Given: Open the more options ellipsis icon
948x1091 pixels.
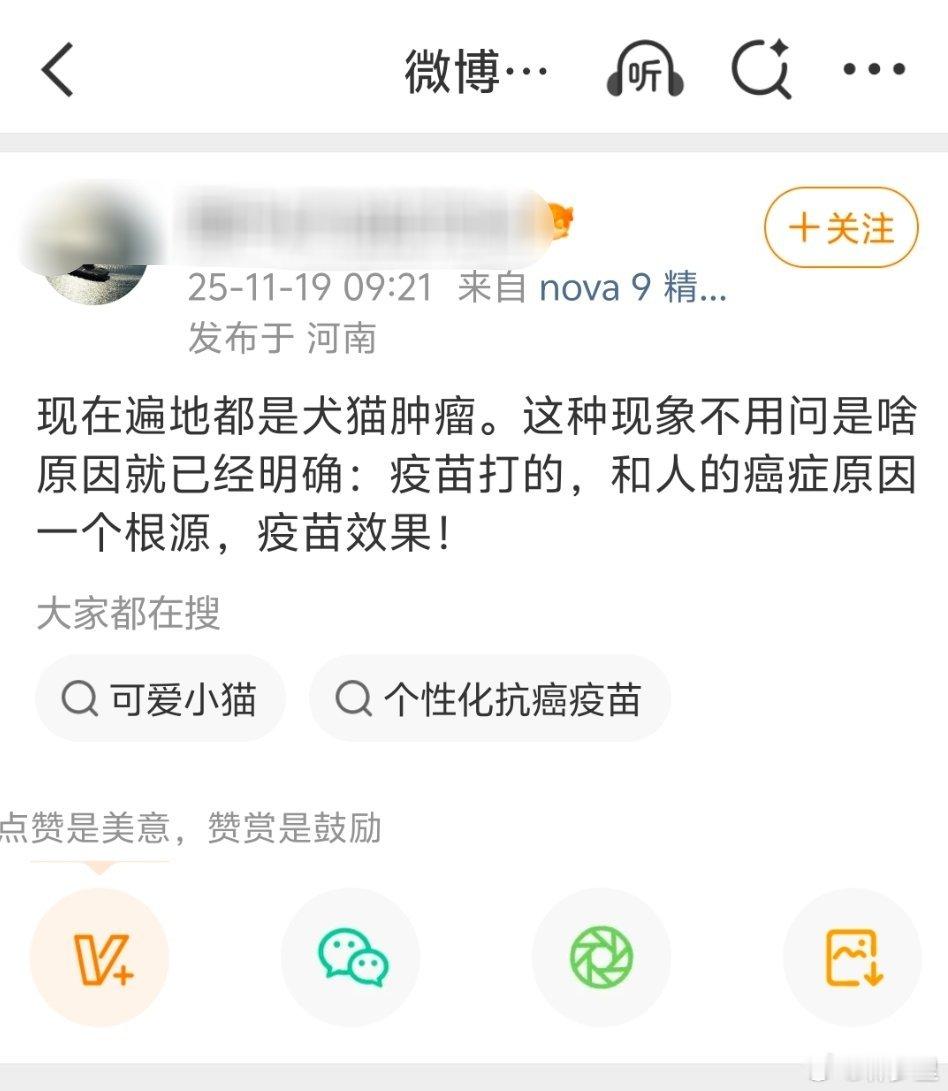Looking at the screenshot, I should 869,69.
